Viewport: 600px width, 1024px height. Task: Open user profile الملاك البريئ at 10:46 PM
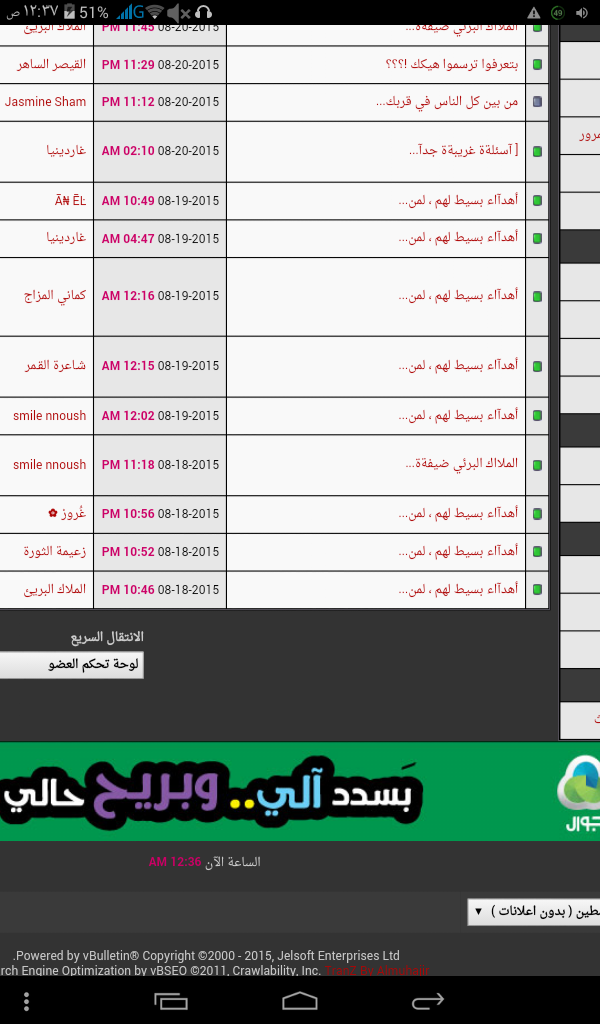coord(55,589)
